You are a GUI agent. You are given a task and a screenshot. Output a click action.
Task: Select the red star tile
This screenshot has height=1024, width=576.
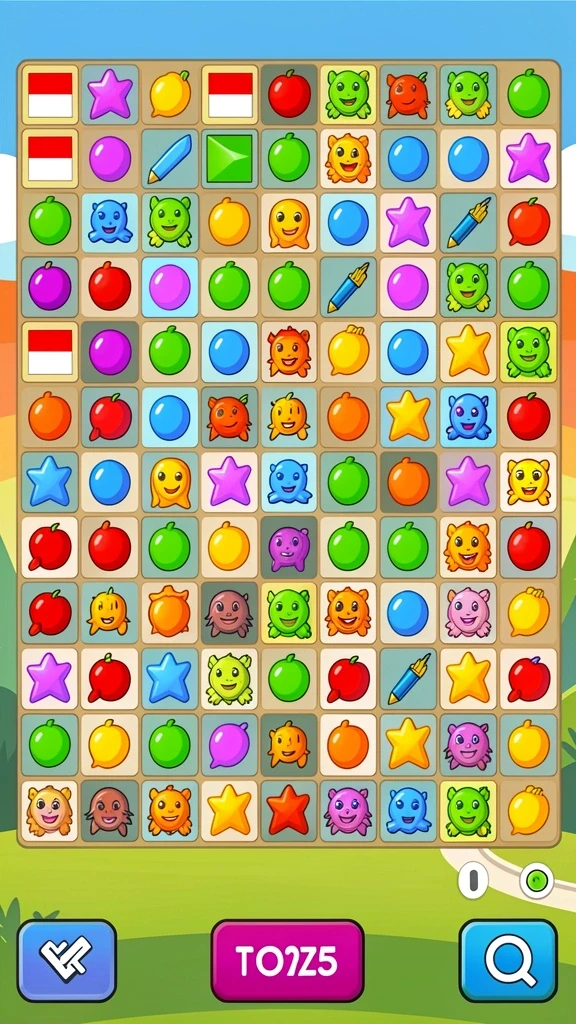point(289,810)
